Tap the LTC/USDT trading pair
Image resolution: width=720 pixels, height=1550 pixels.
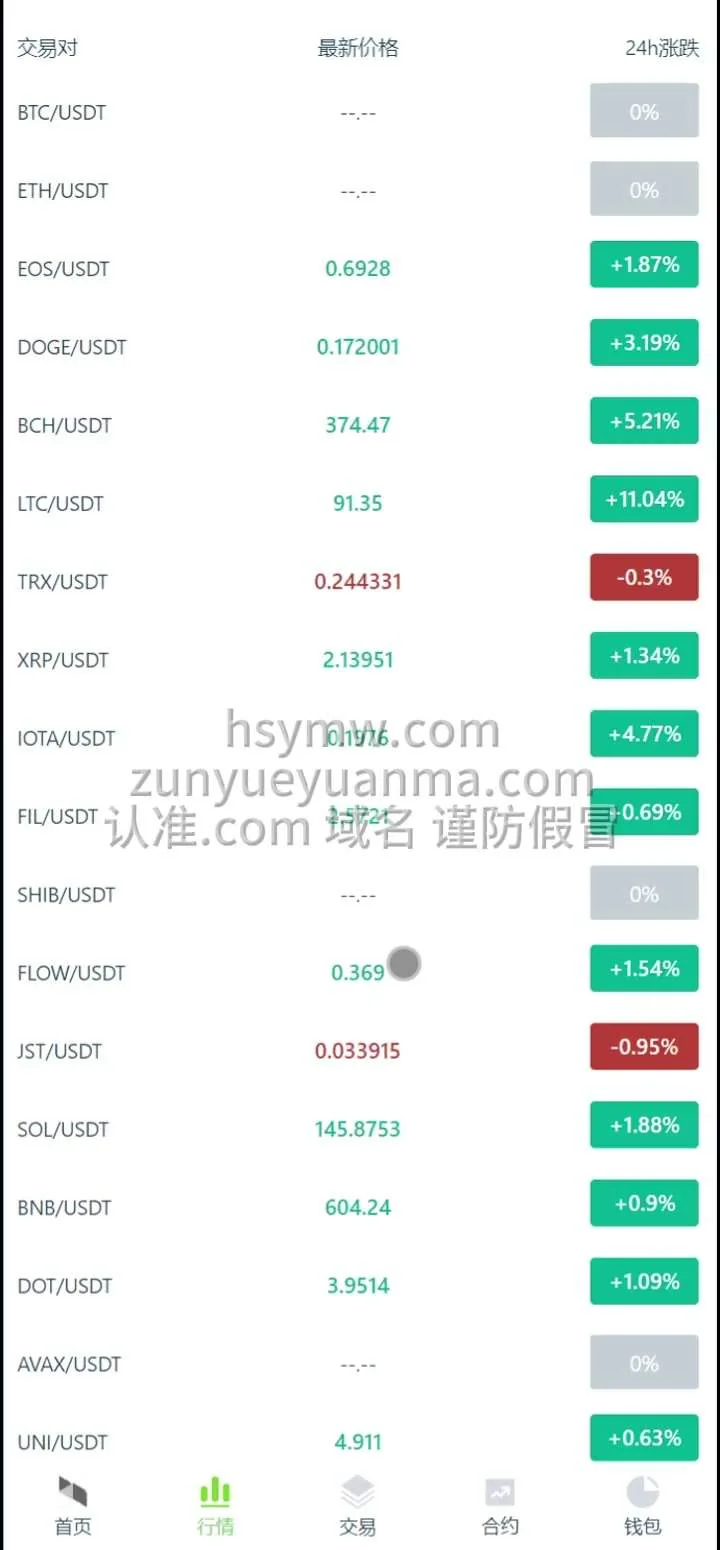point(60,503)
